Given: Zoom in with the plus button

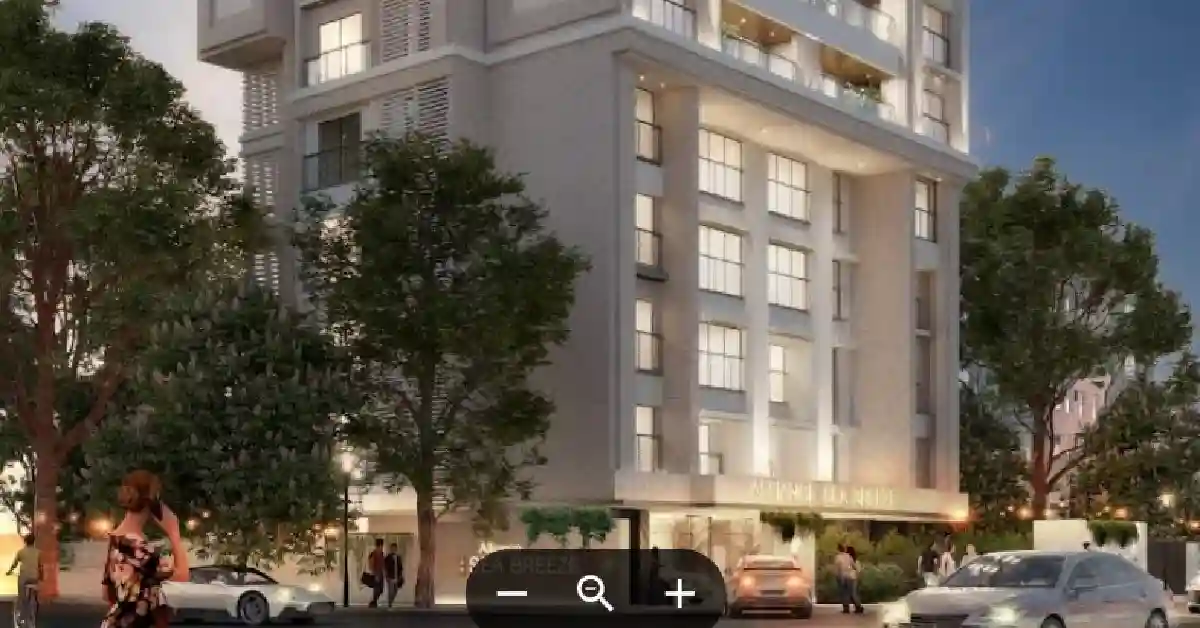Looking at the screenshot, I should pyautogui.click(x=680, y=594).
